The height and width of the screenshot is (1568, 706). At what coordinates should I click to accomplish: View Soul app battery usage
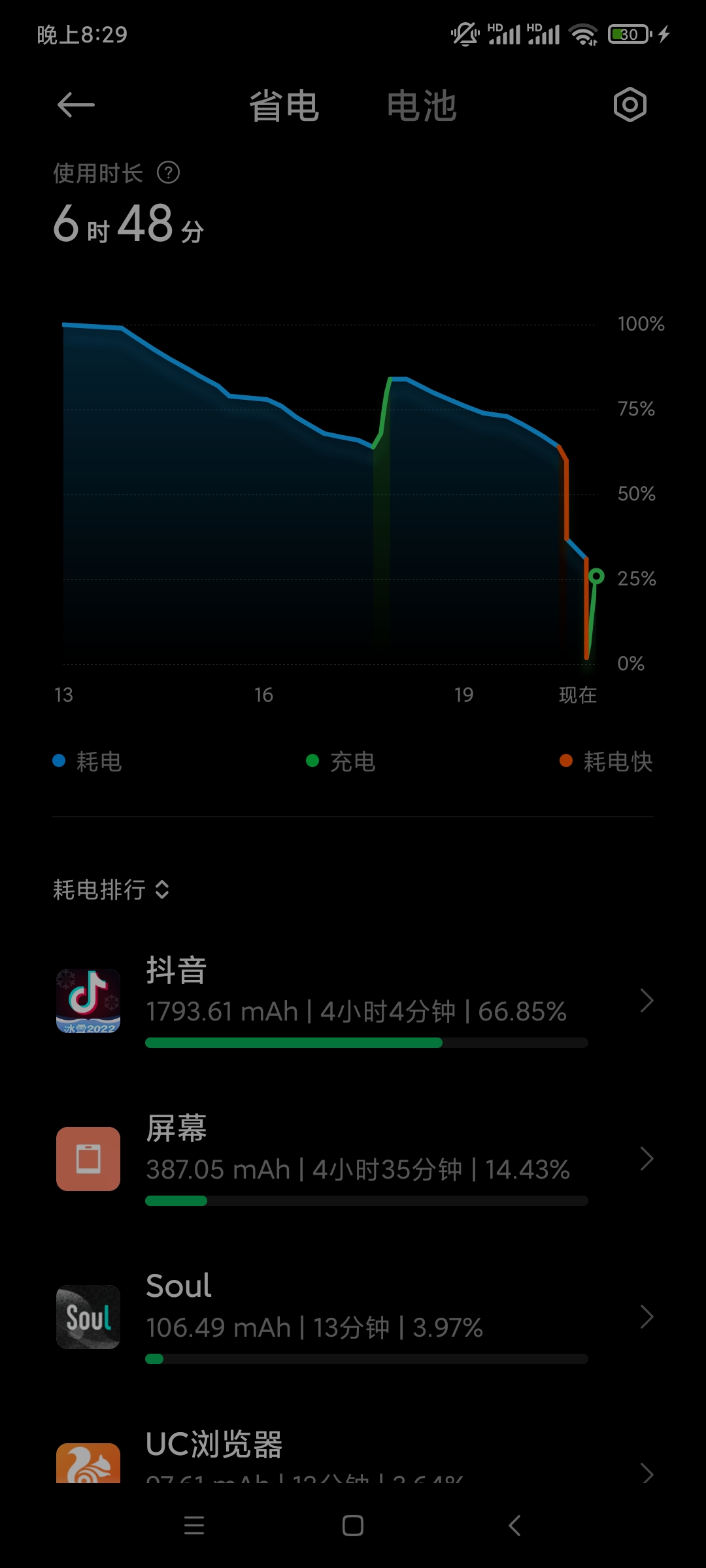coord(353,1316)
